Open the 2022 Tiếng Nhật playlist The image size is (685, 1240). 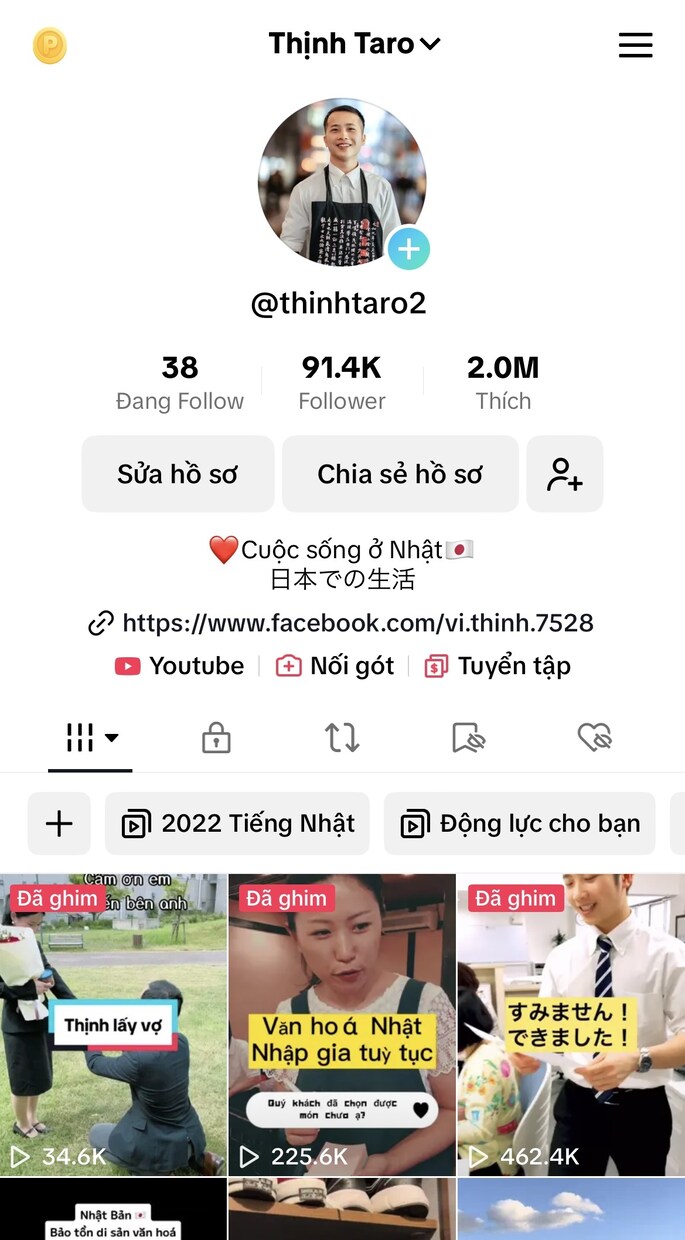click(x=237, y=824)
